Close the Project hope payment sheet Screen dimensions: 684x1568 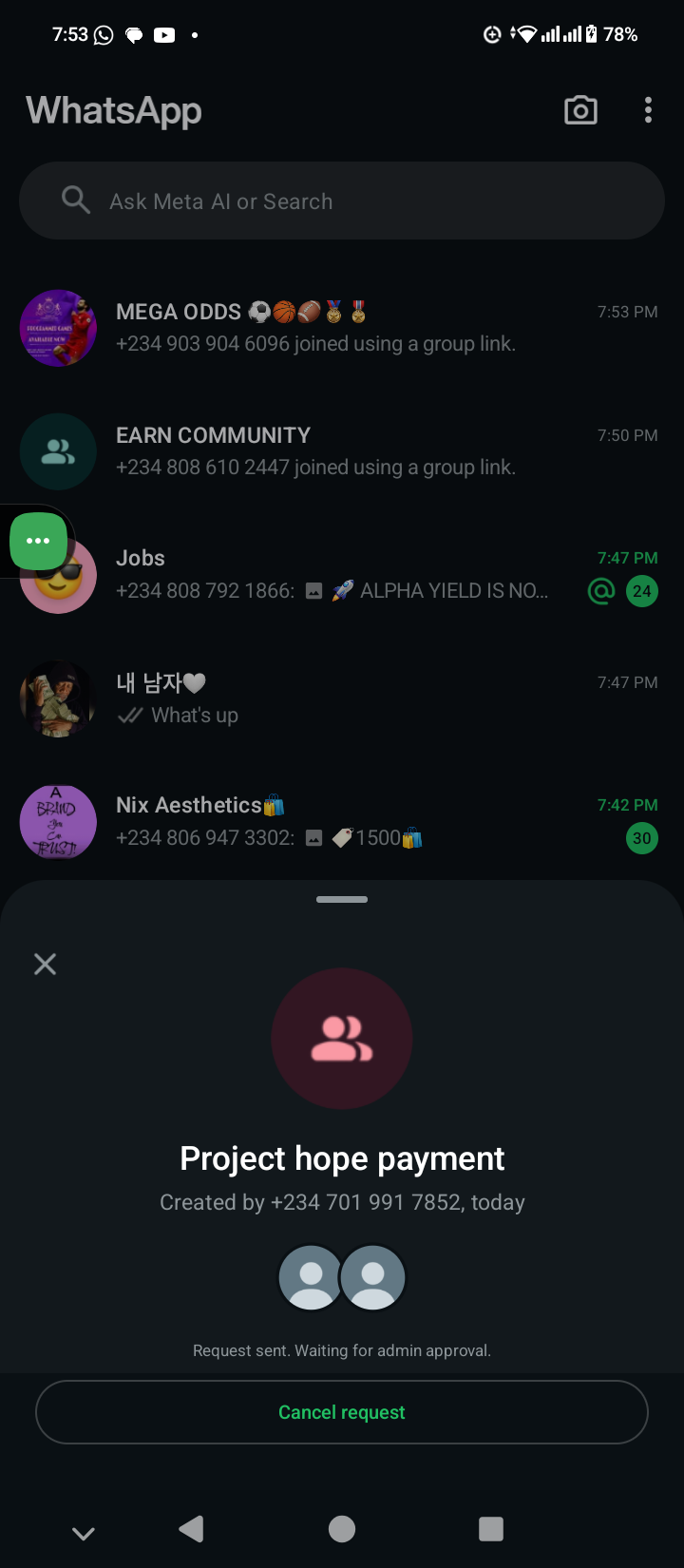coord(45,964)
